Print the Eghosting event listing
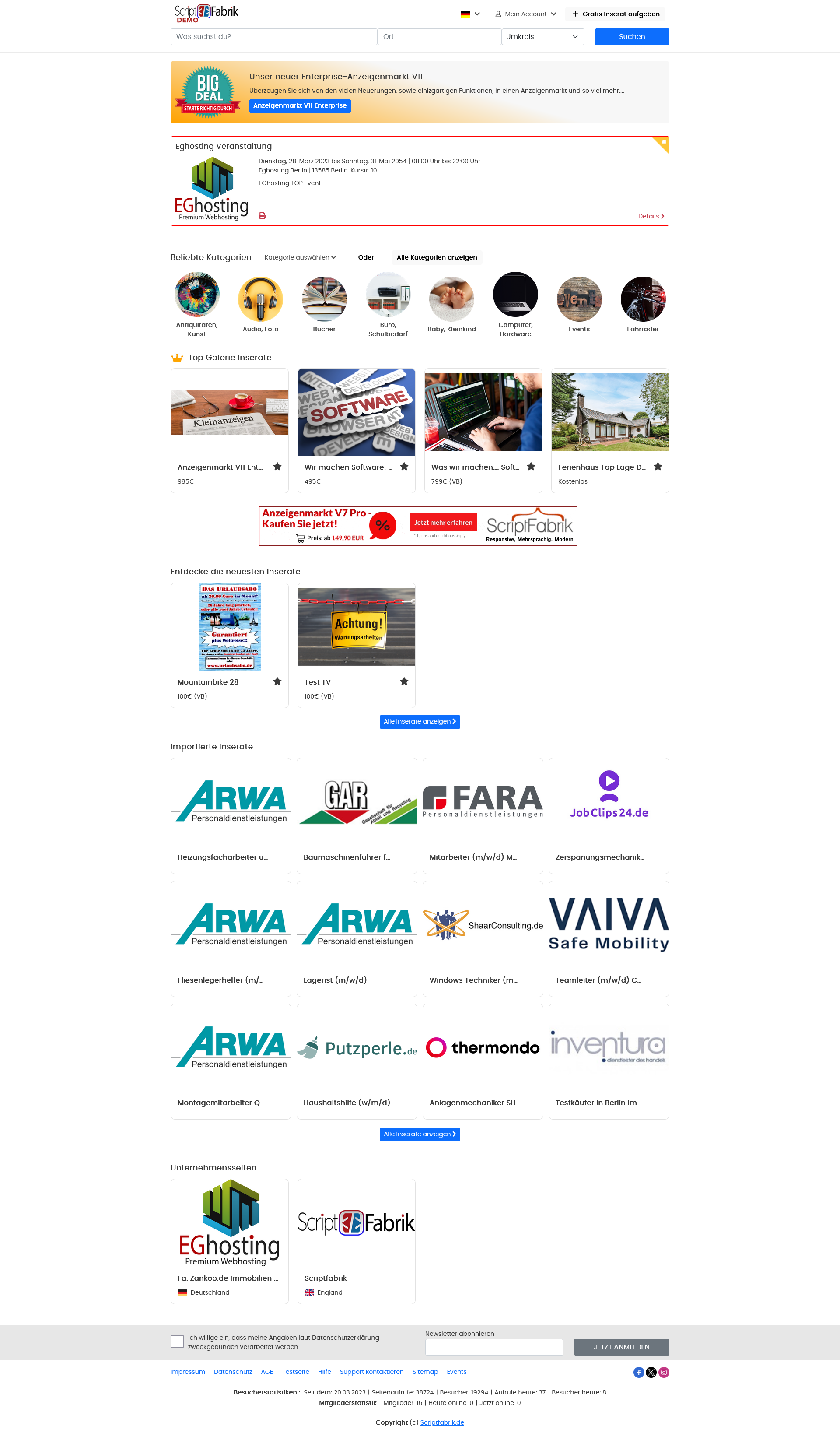840x1440 pixels. tap(262, 216)
